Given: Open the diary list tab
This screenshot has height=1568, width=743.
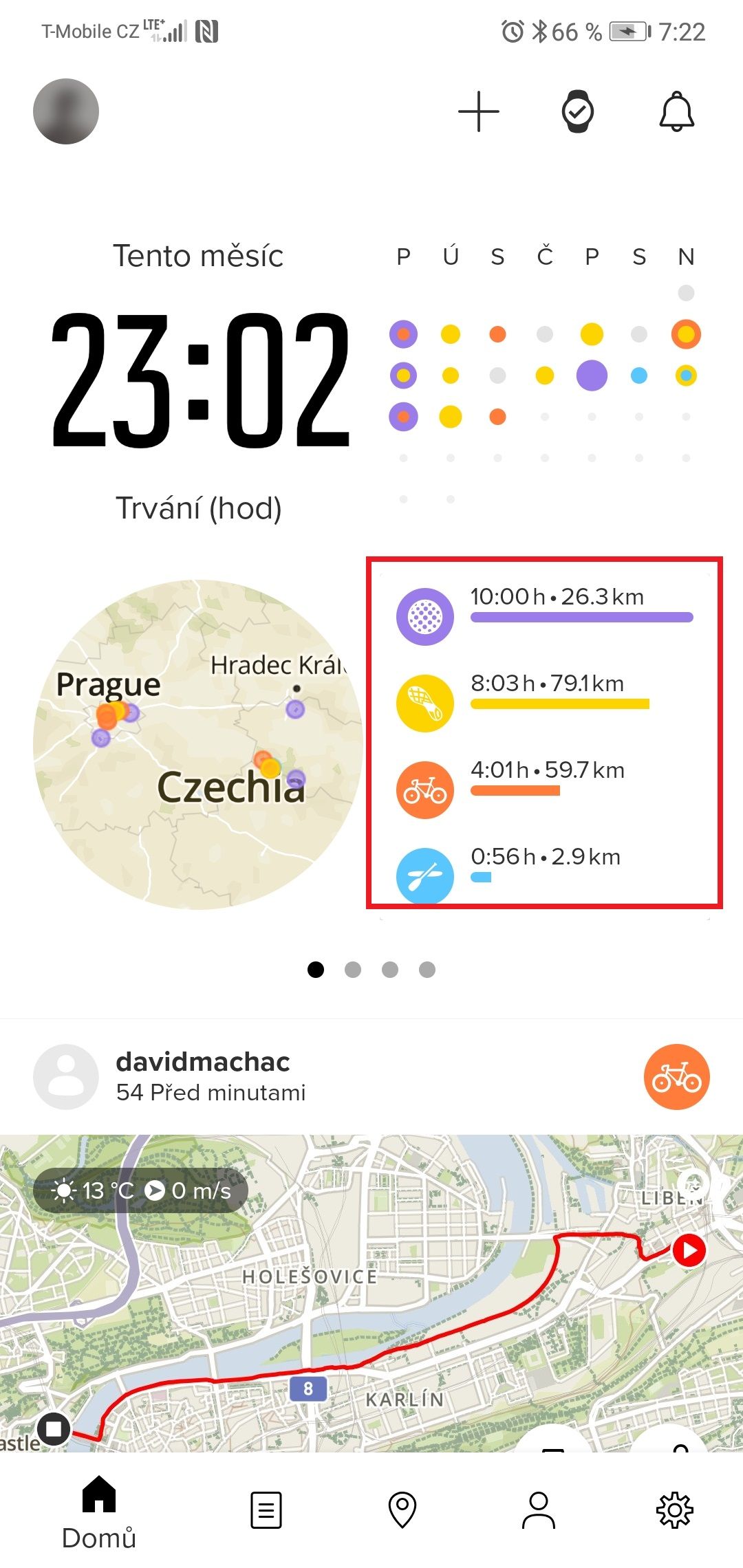Looking at the screenshot, I should point(266,1510).
